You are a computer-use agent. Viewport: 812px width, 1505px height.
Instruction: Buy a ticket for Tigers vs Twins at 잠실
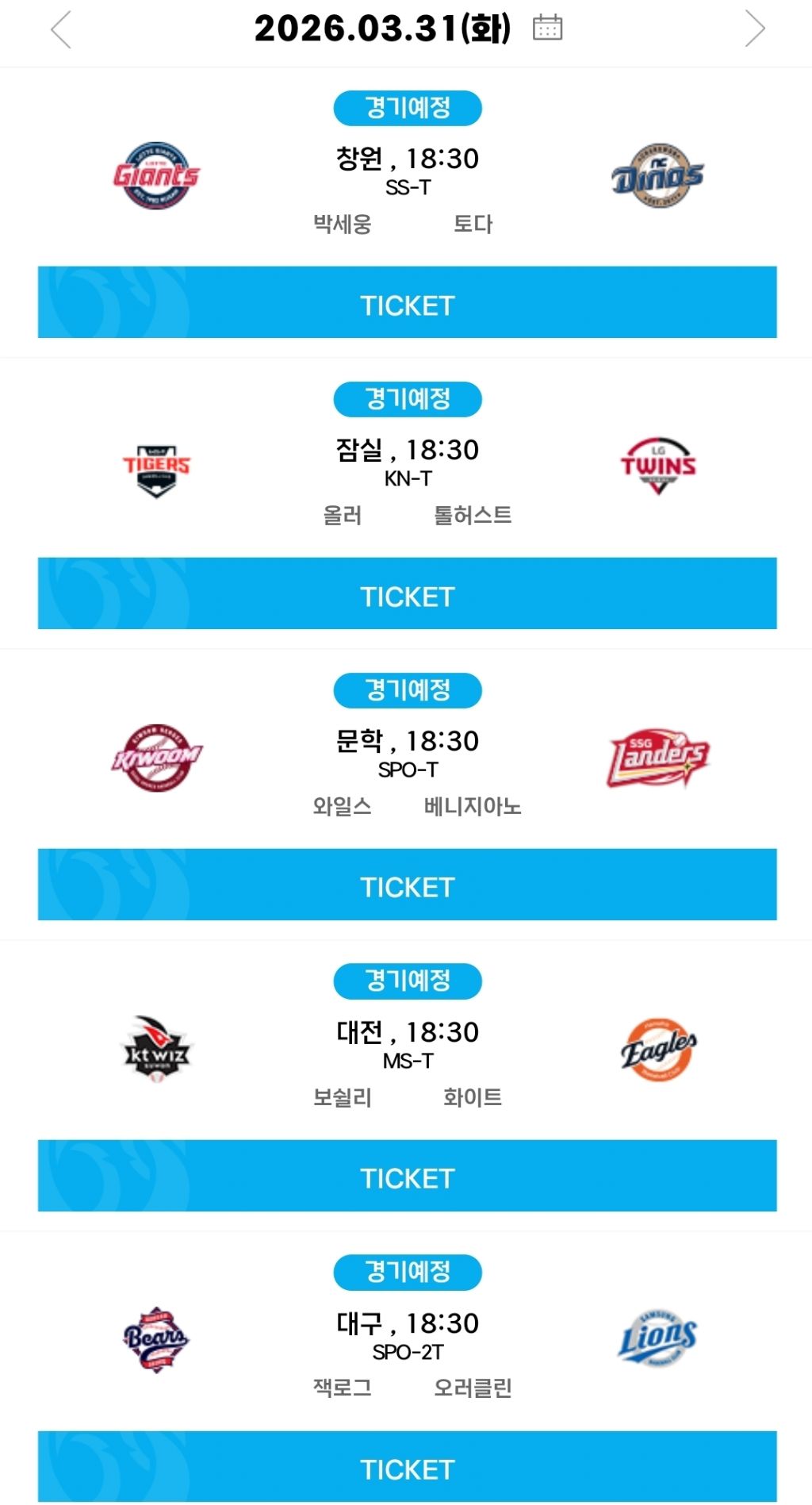407,594
